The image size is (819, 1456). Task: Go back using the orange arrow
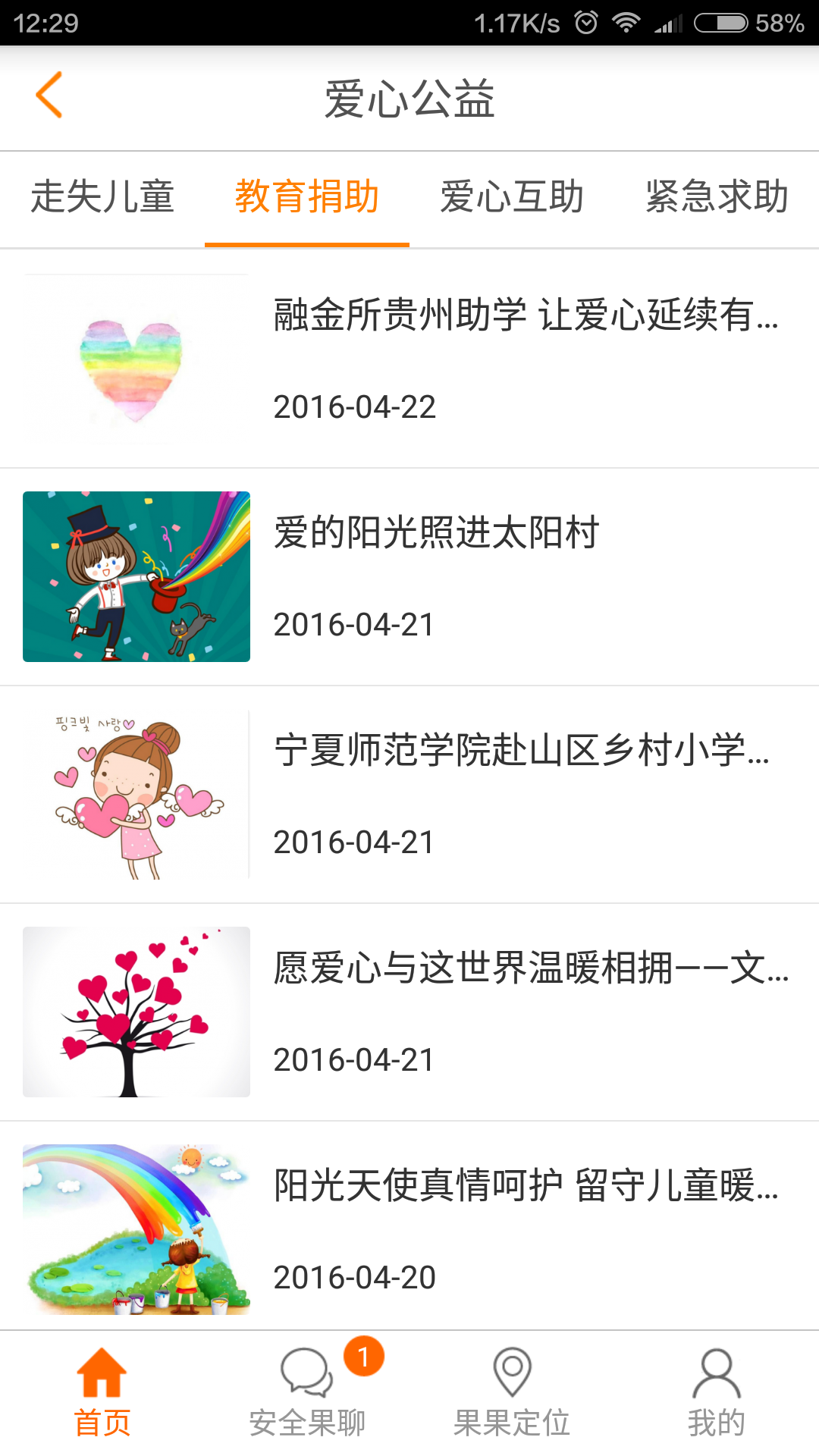coord(49,96)
